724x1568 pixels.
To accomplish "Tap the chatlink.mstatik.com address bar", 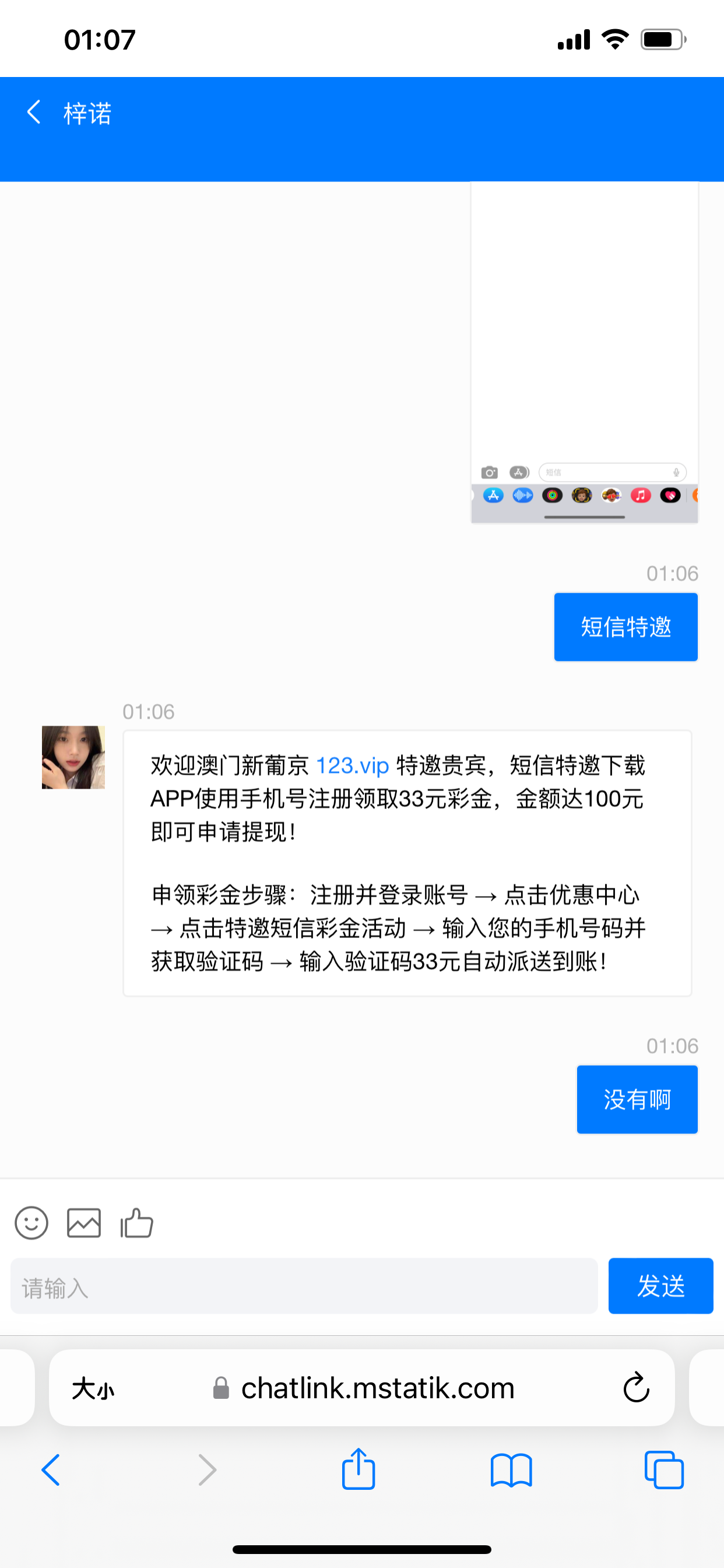I will [377, 1388].
